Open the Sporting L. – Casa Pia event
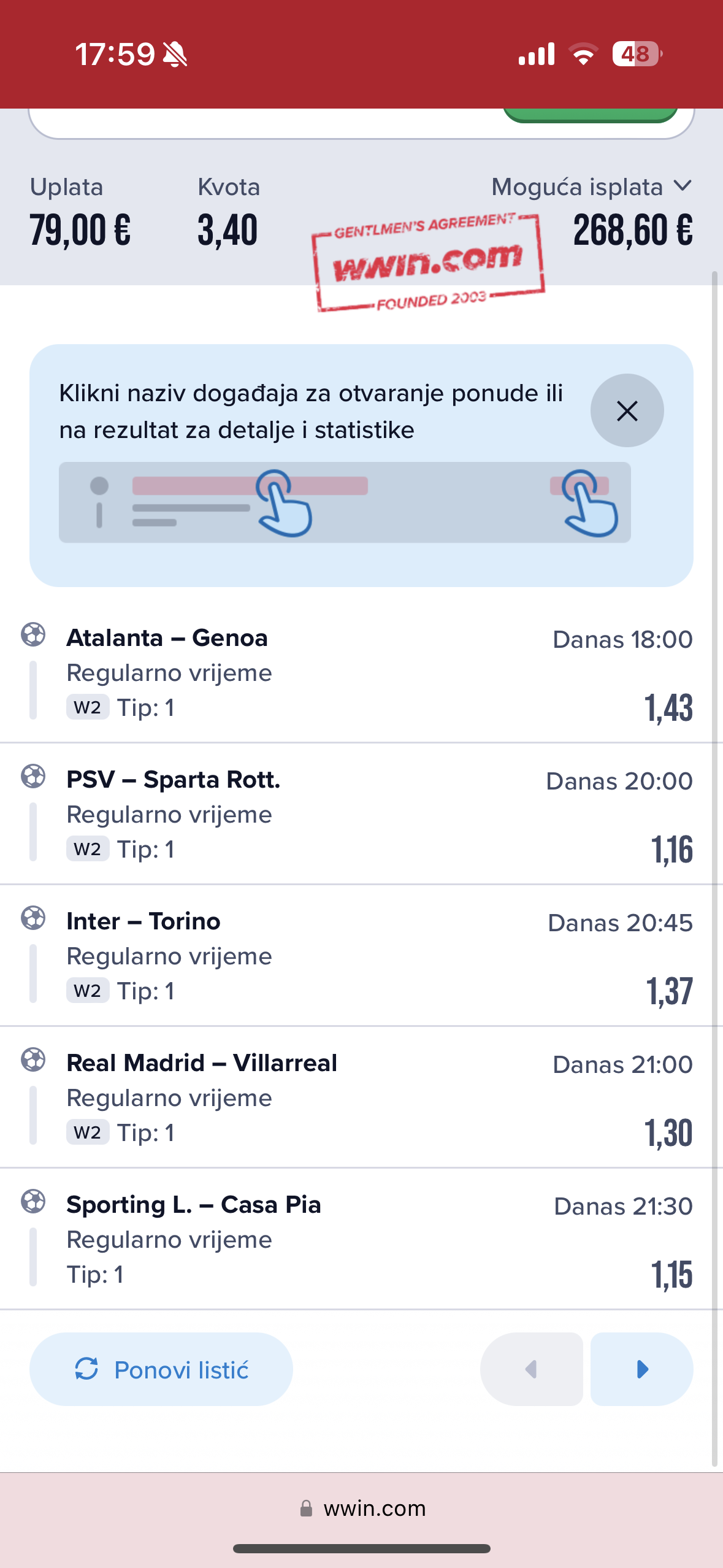Image resolution: width=723 pixels, height=1568 pixels. point(194,1205)
